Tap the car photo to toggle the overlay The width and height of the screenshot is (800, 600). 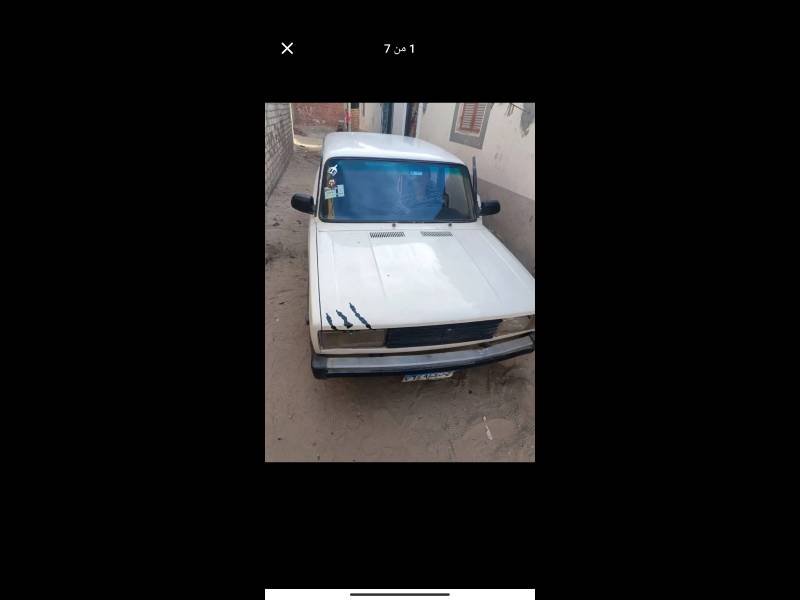[x=400, y=282]
